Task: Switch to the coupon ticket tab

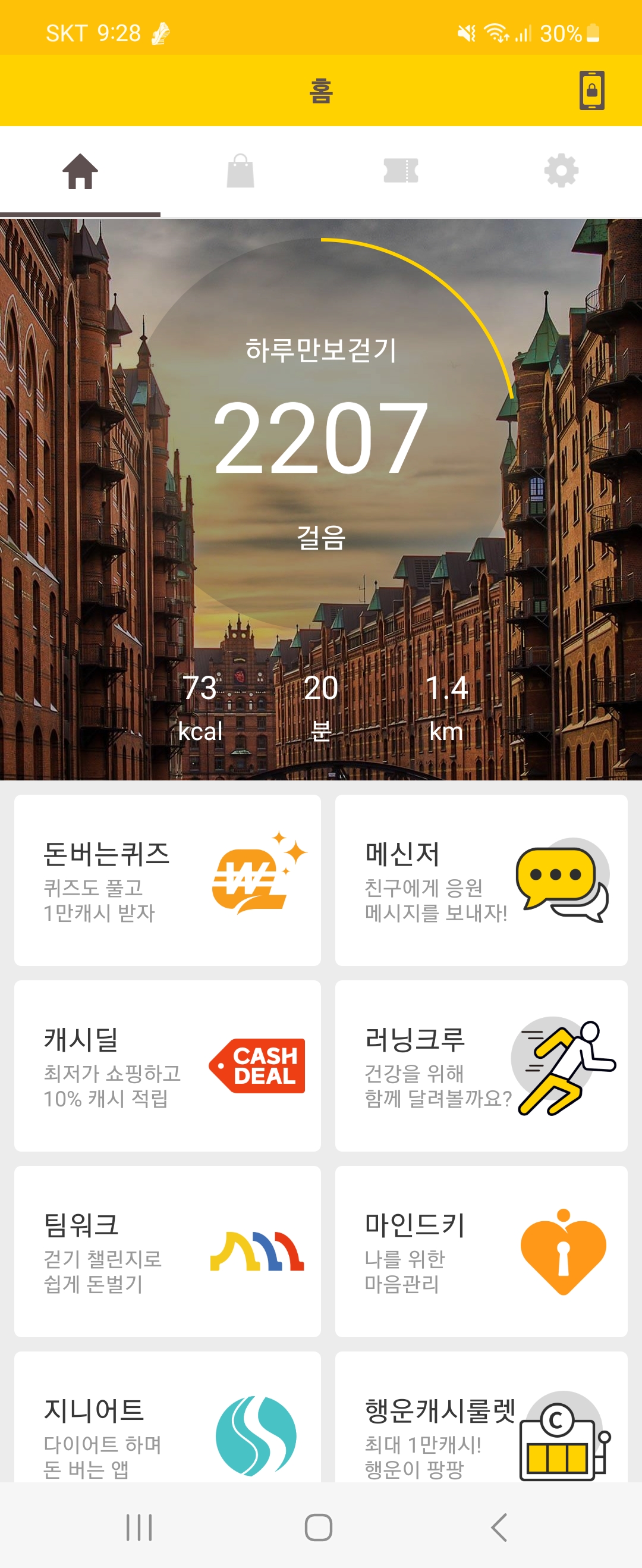Action: coord(401,171)
